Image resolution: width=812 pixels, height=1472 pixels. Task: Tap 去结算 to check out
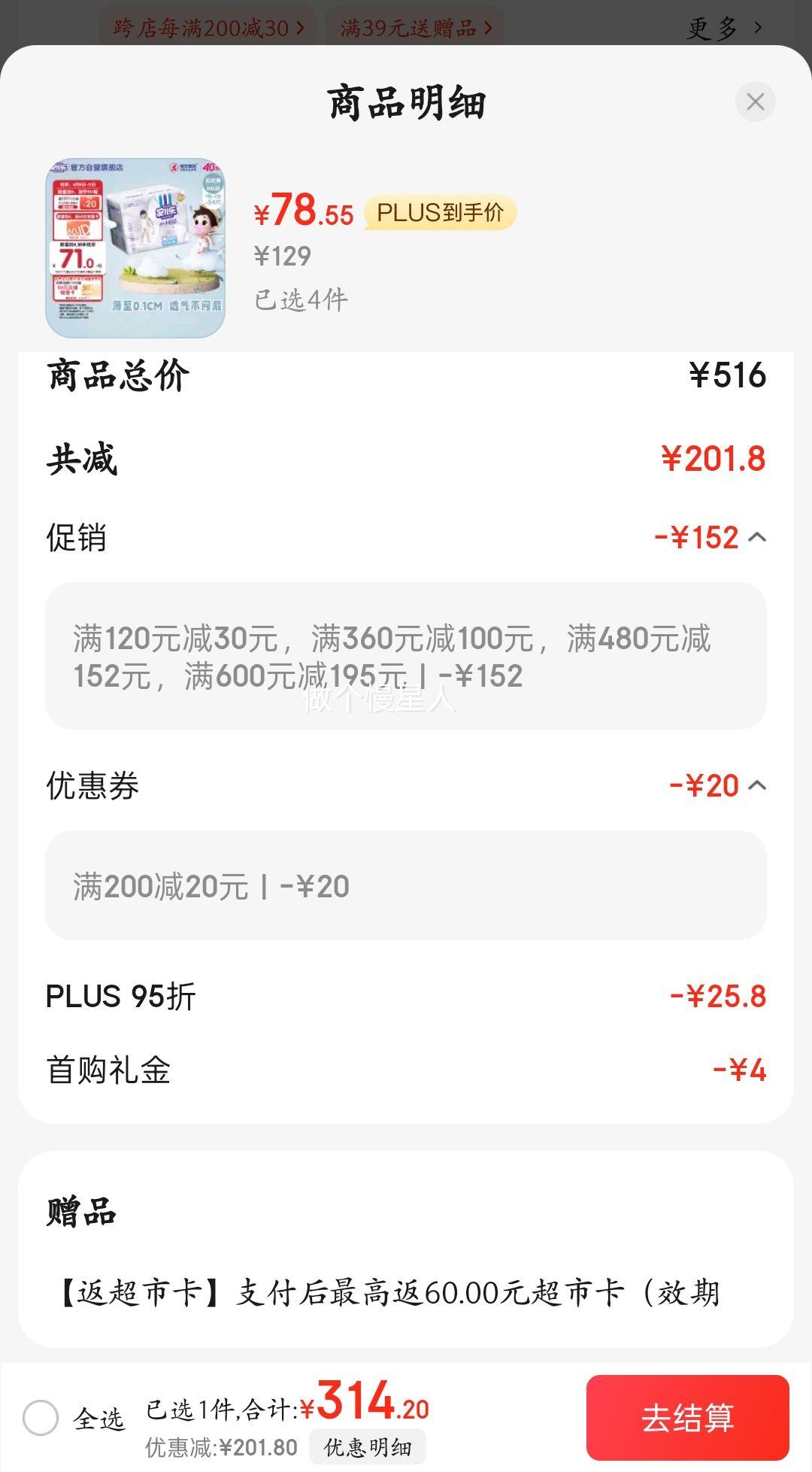pos(687,1417)
